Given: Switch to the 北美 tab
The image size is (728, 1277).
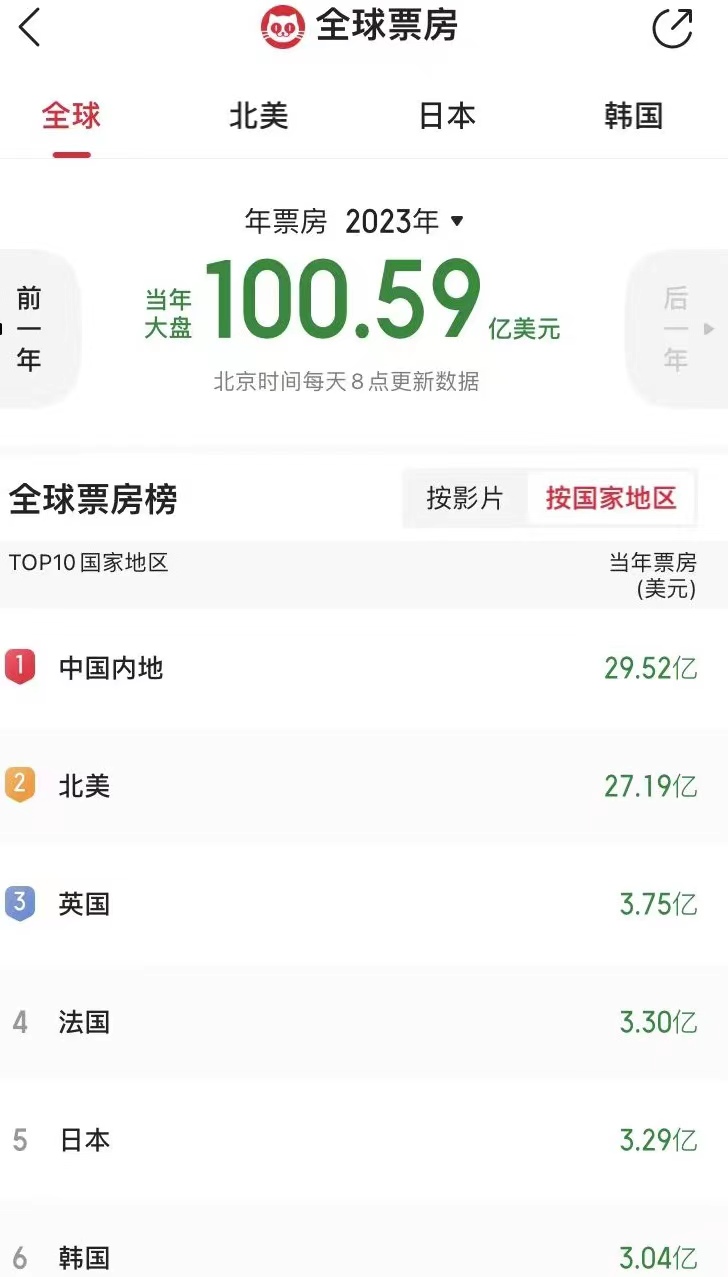Looking at the screenshot, I should click(259, 116).
